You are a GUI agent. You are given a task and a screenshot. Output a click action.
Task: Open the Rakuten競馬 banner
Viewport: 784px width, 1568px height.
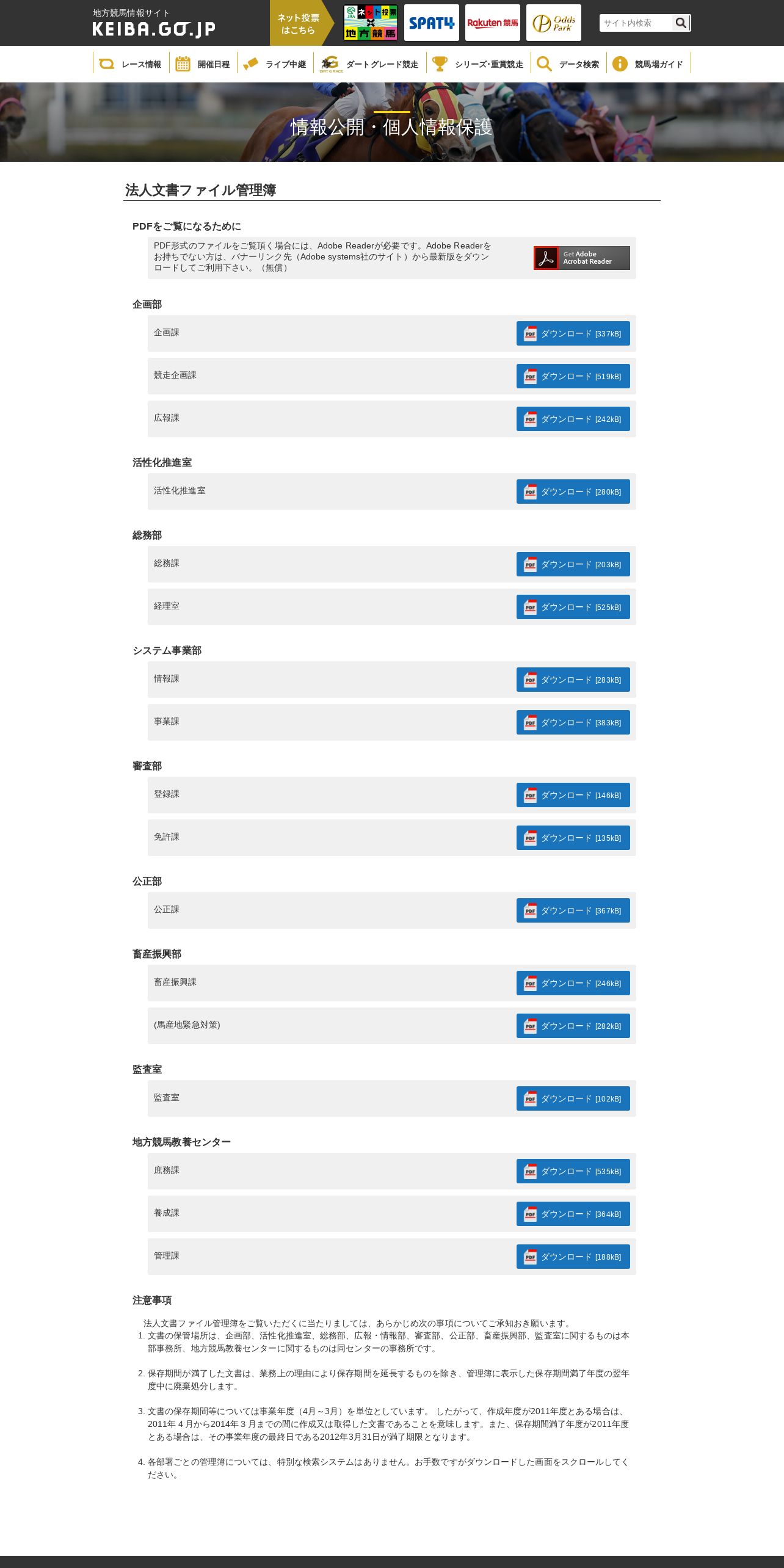tap(493, 23)
